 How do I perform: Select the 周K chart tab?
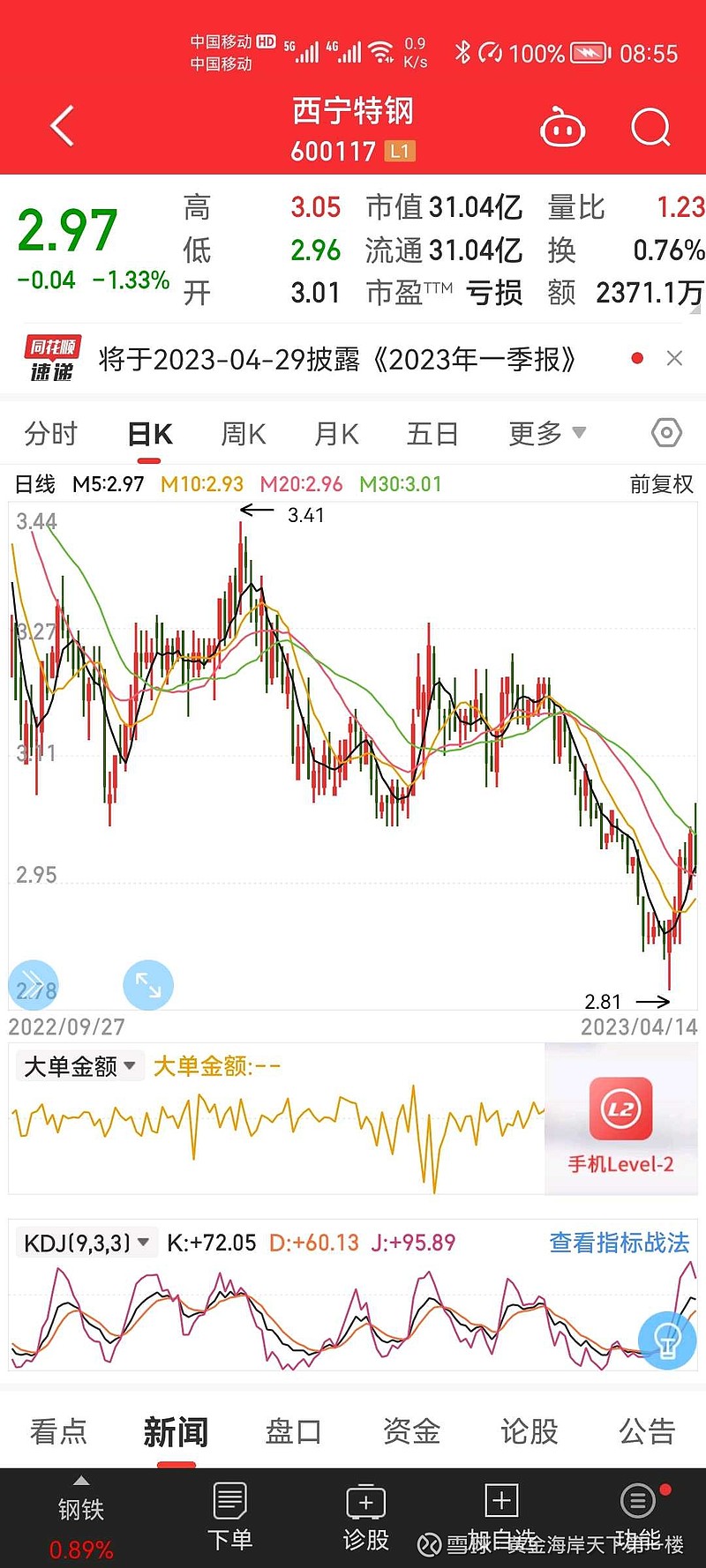tap(244, 433)
